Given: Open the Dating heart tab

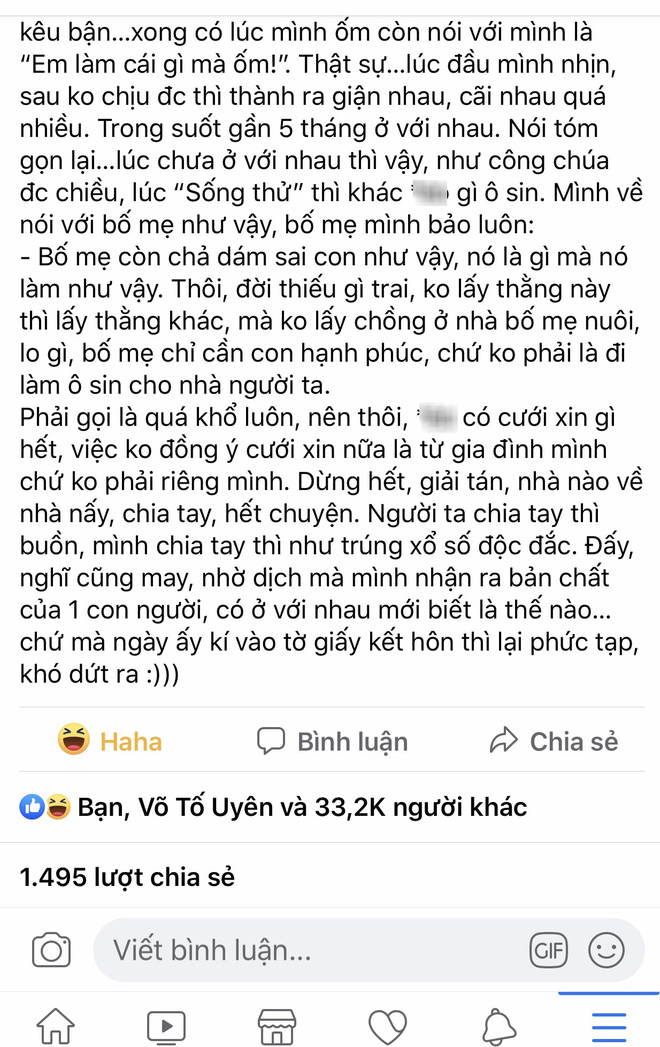Looking at the screenshot, I should pos(385,1025).
